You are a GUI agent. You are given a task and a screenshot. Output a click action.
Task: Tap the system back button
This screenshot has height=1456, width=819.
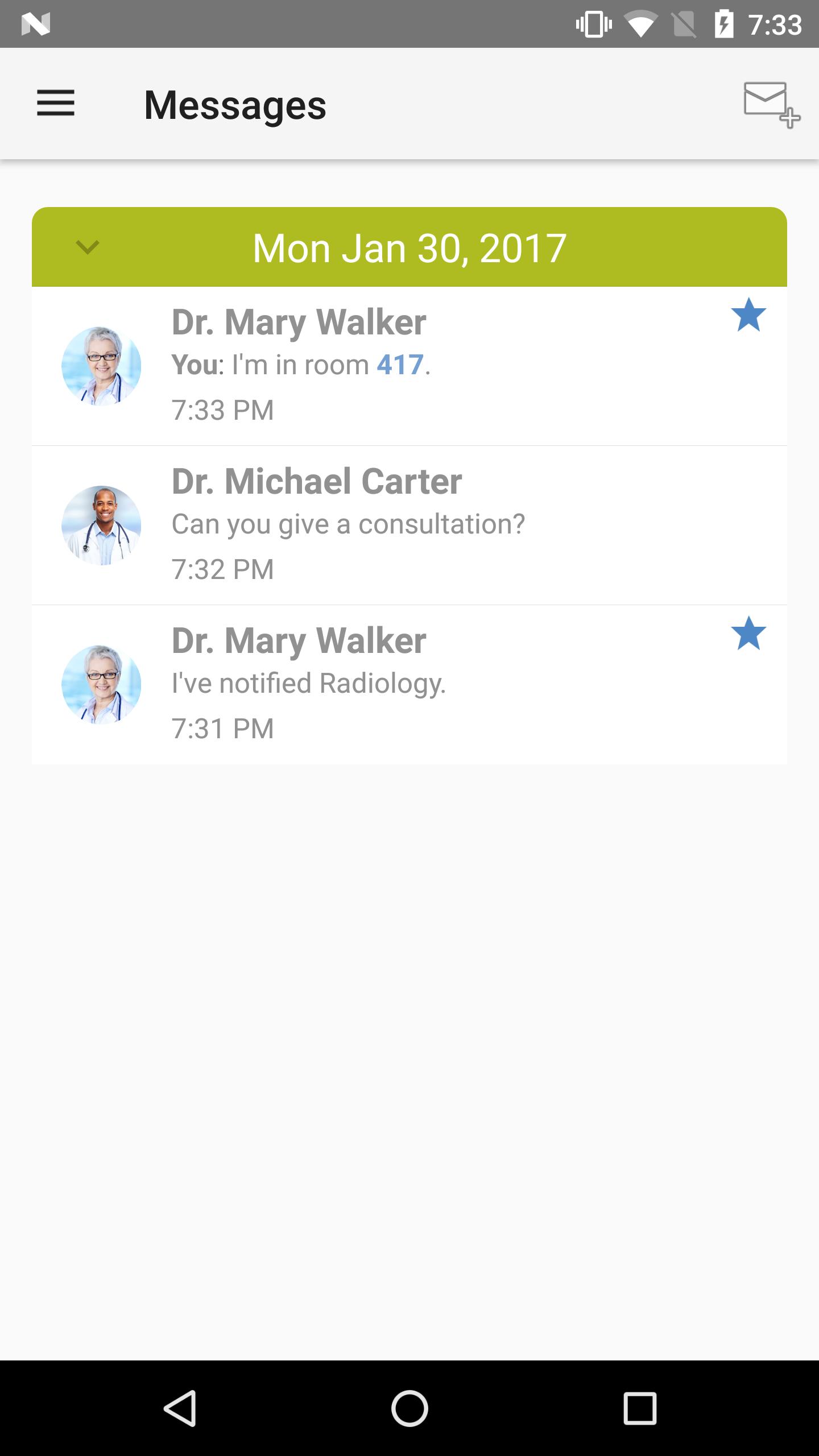tap(180, 1408)
